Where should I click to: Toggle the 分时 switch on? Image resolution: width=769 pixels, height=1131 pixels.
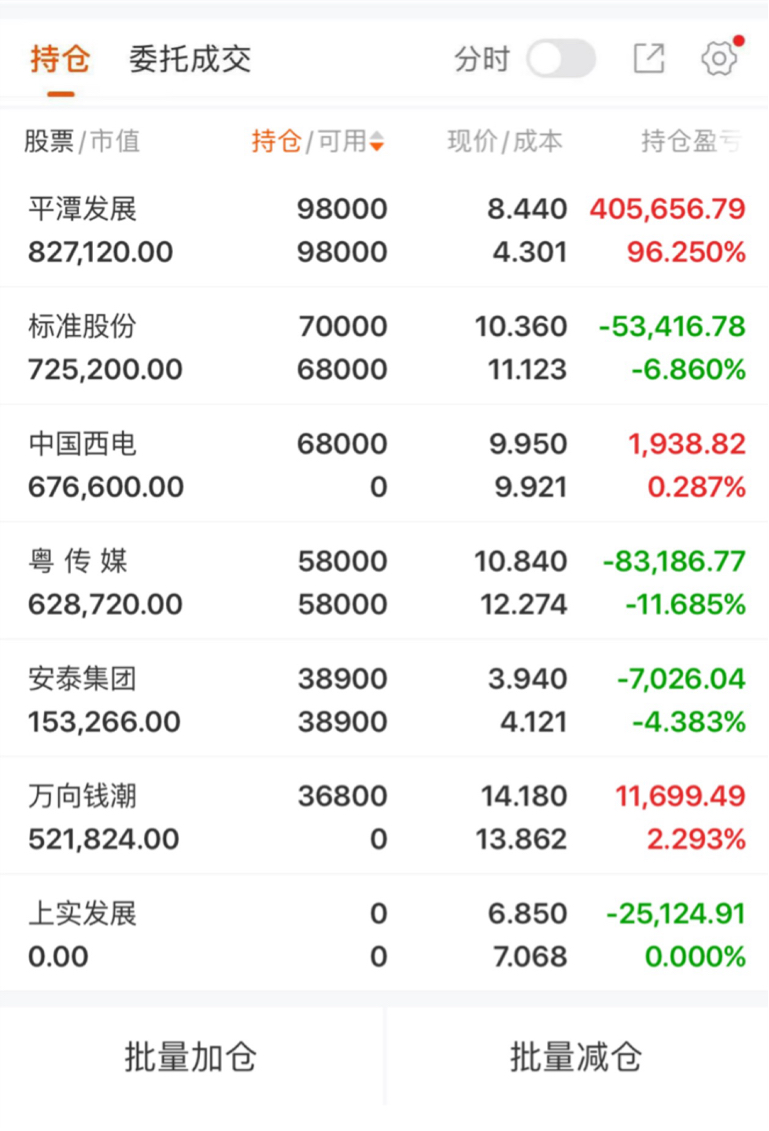[x=560, y=59]
